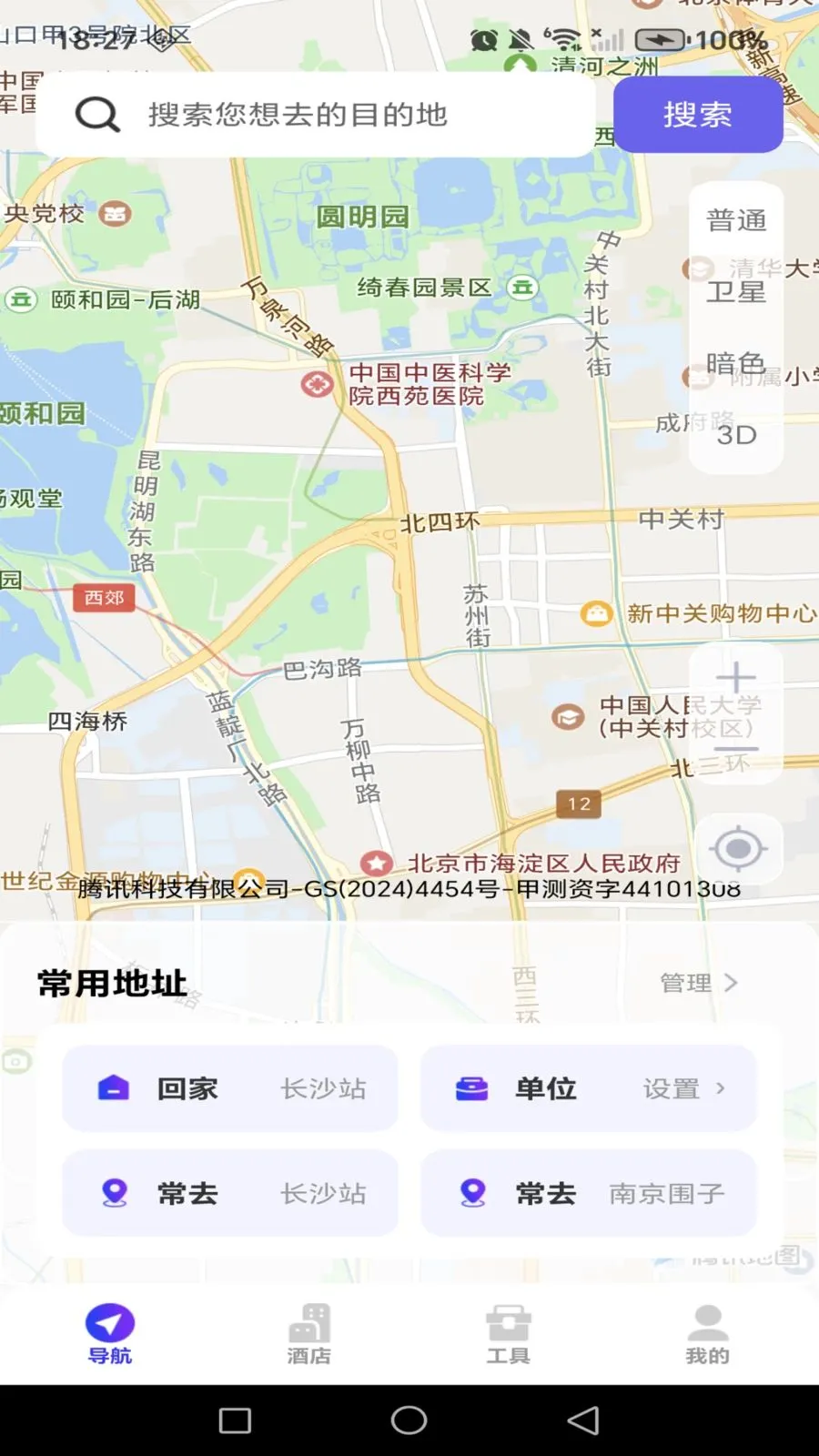The width and height of the screenshot is (819, 1456).
Task: Open the 工具 tools tab
Action: [x=508, y=1334]
